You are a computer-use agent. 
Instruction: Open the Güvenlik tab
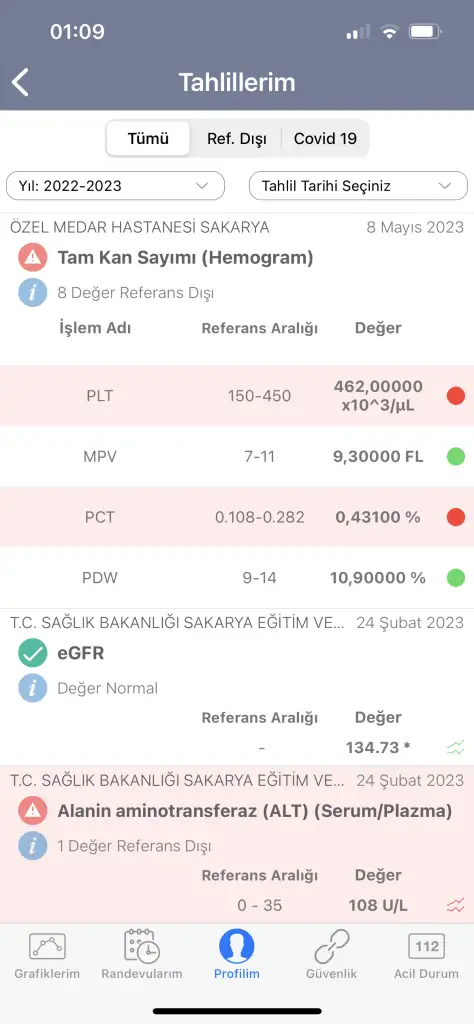(332, 955)
